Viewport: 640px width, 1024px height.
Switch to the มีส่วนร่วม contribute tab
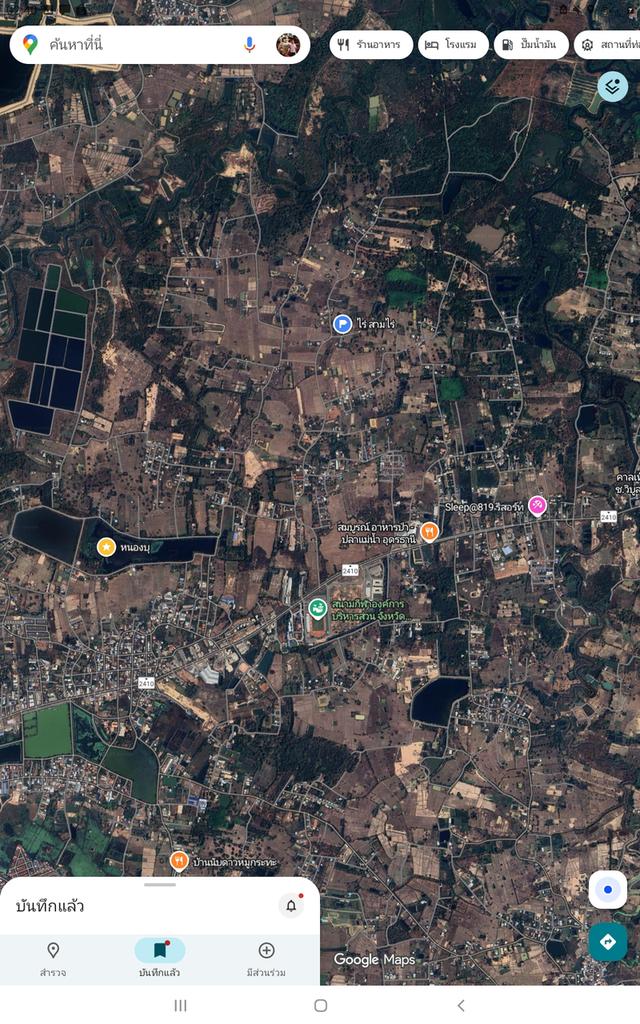[266, 958]
